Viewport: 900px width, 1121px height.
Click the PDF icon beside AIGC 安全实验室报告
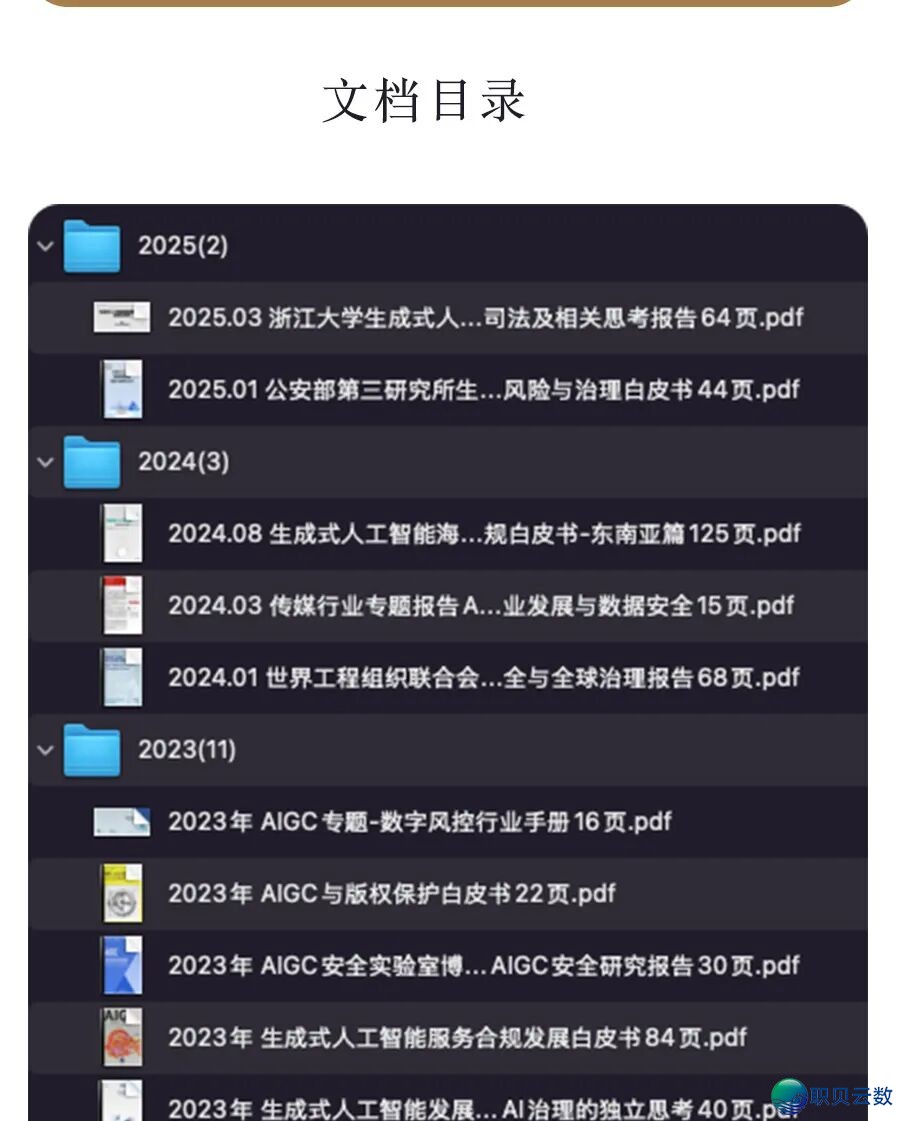click(121, 965)
